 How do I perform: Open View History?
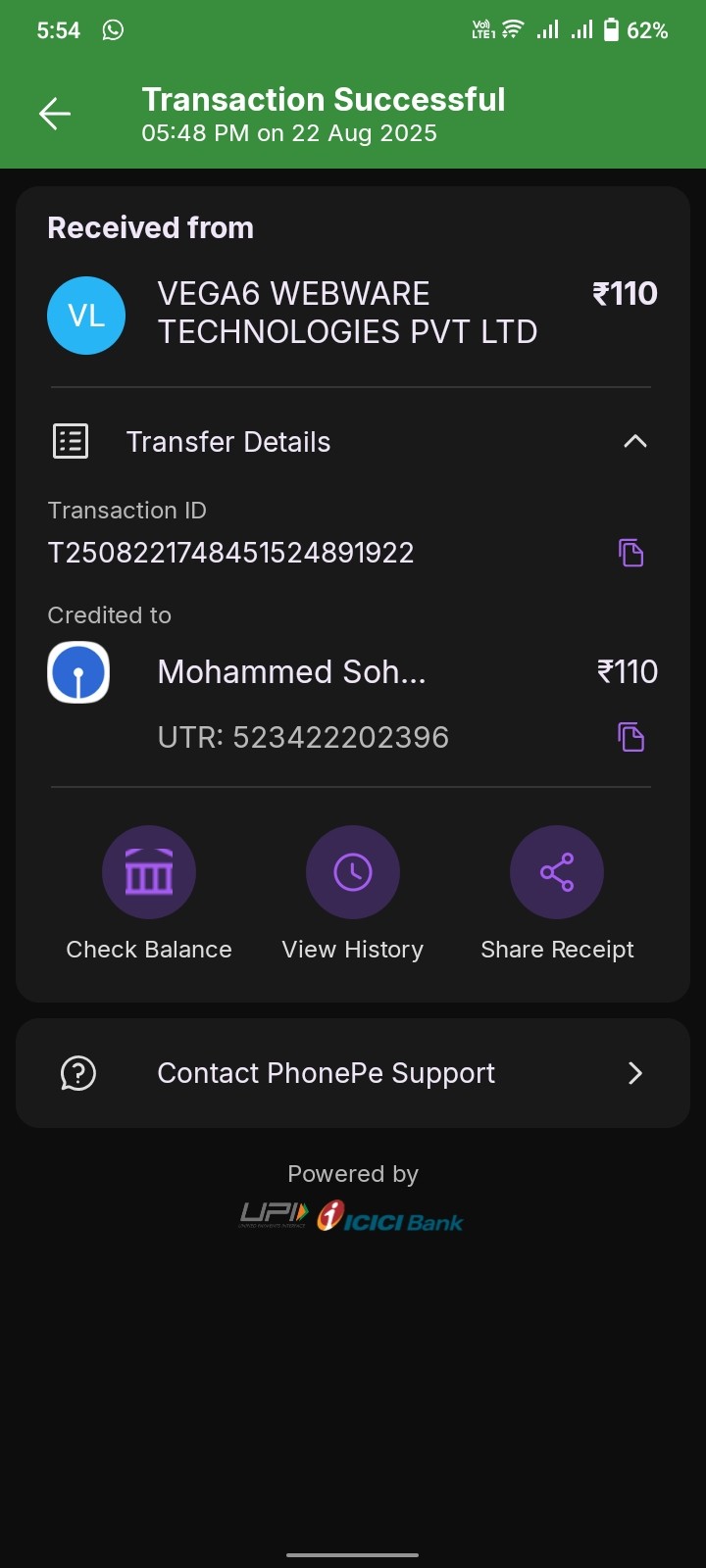(353, 872)
